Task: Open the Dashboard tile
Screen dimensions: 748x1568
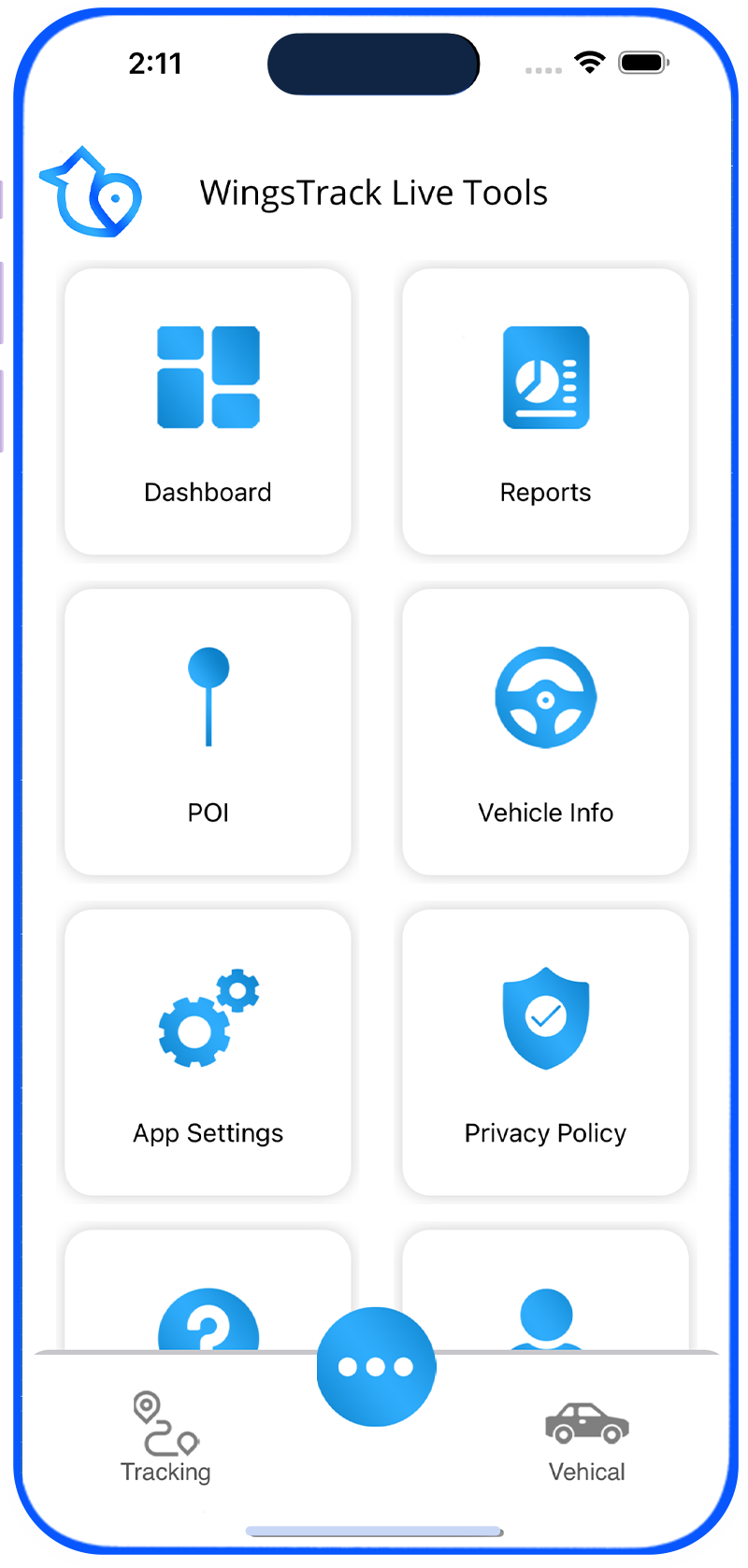Action: click(208, 411)
